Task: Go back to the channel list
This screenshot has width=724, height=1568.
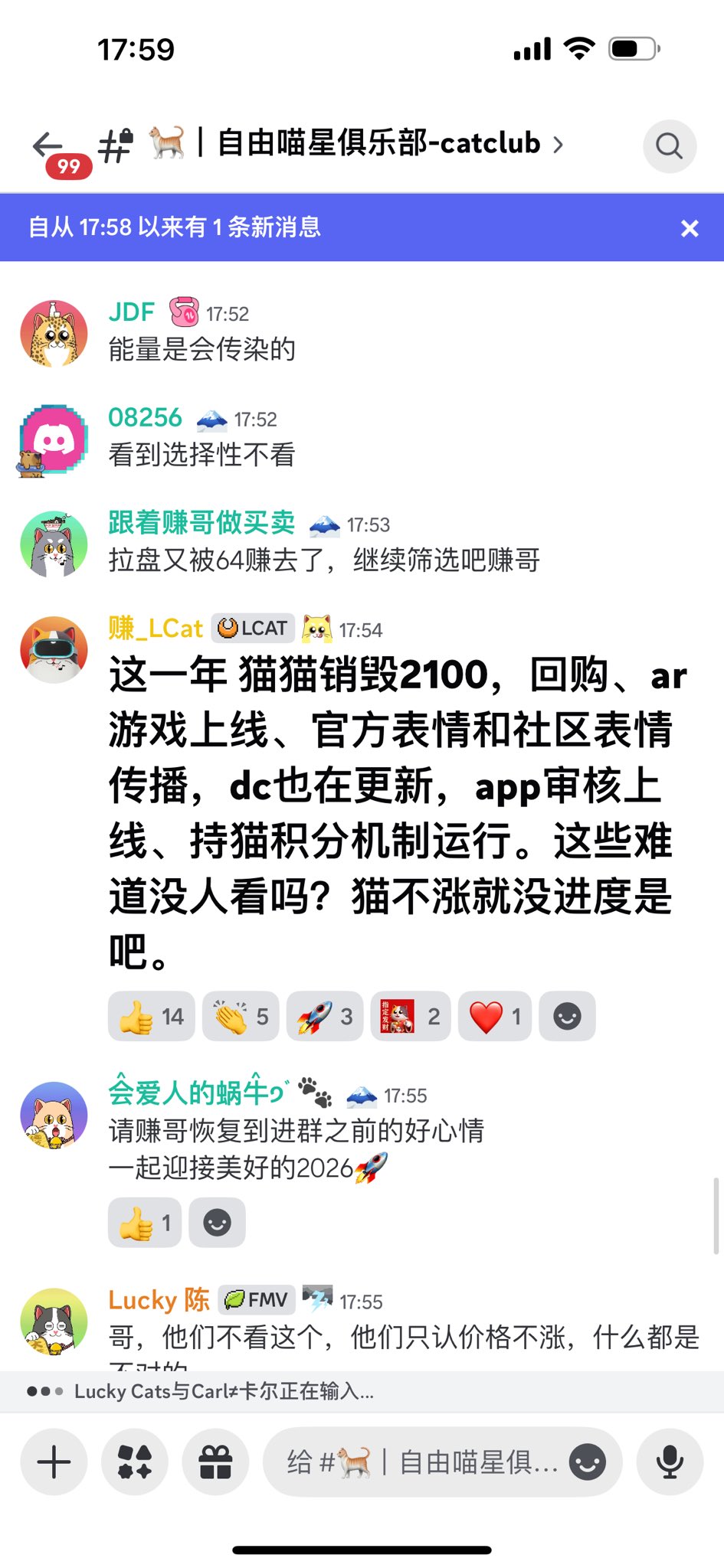Action: 48,144
